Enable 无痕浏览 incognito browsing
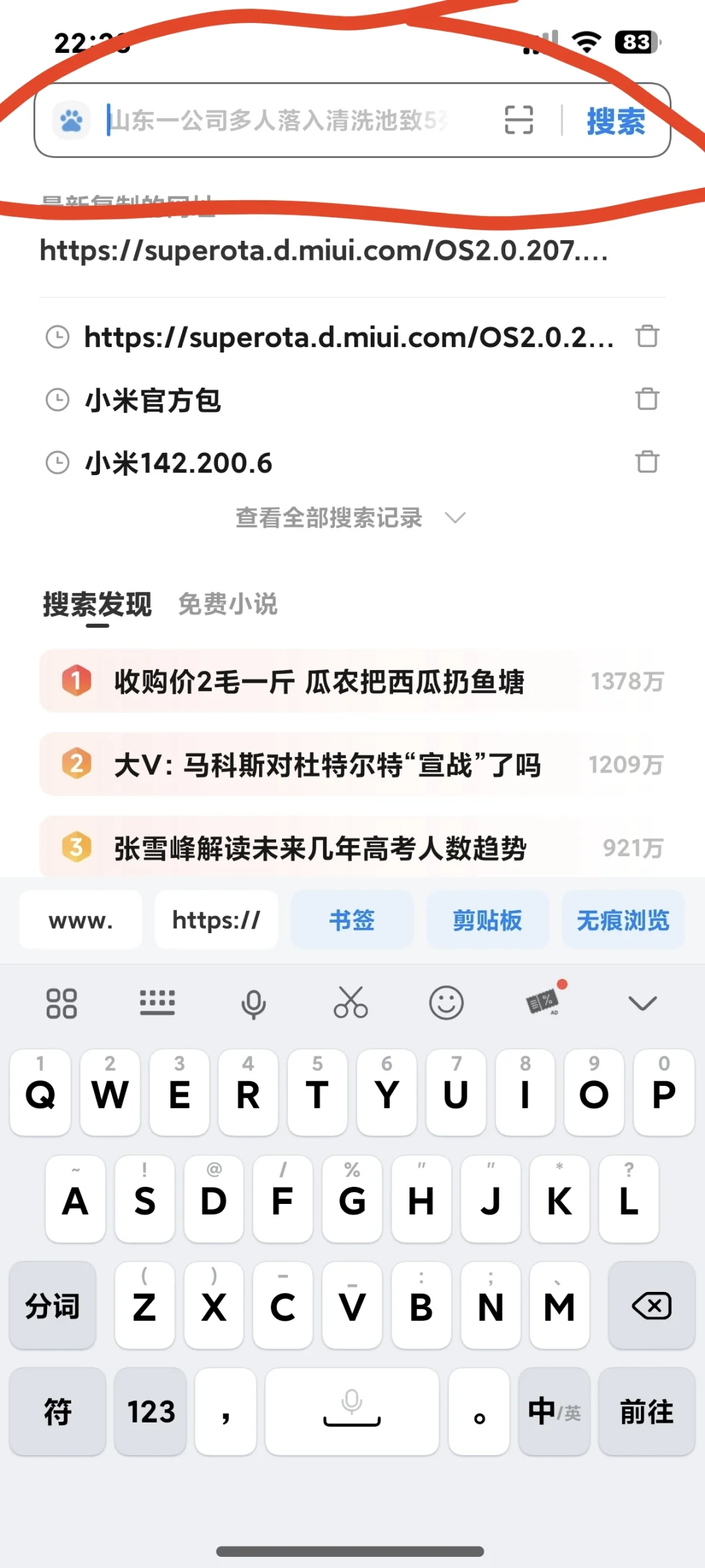The image size is (705, 1568). click(623, 920)
